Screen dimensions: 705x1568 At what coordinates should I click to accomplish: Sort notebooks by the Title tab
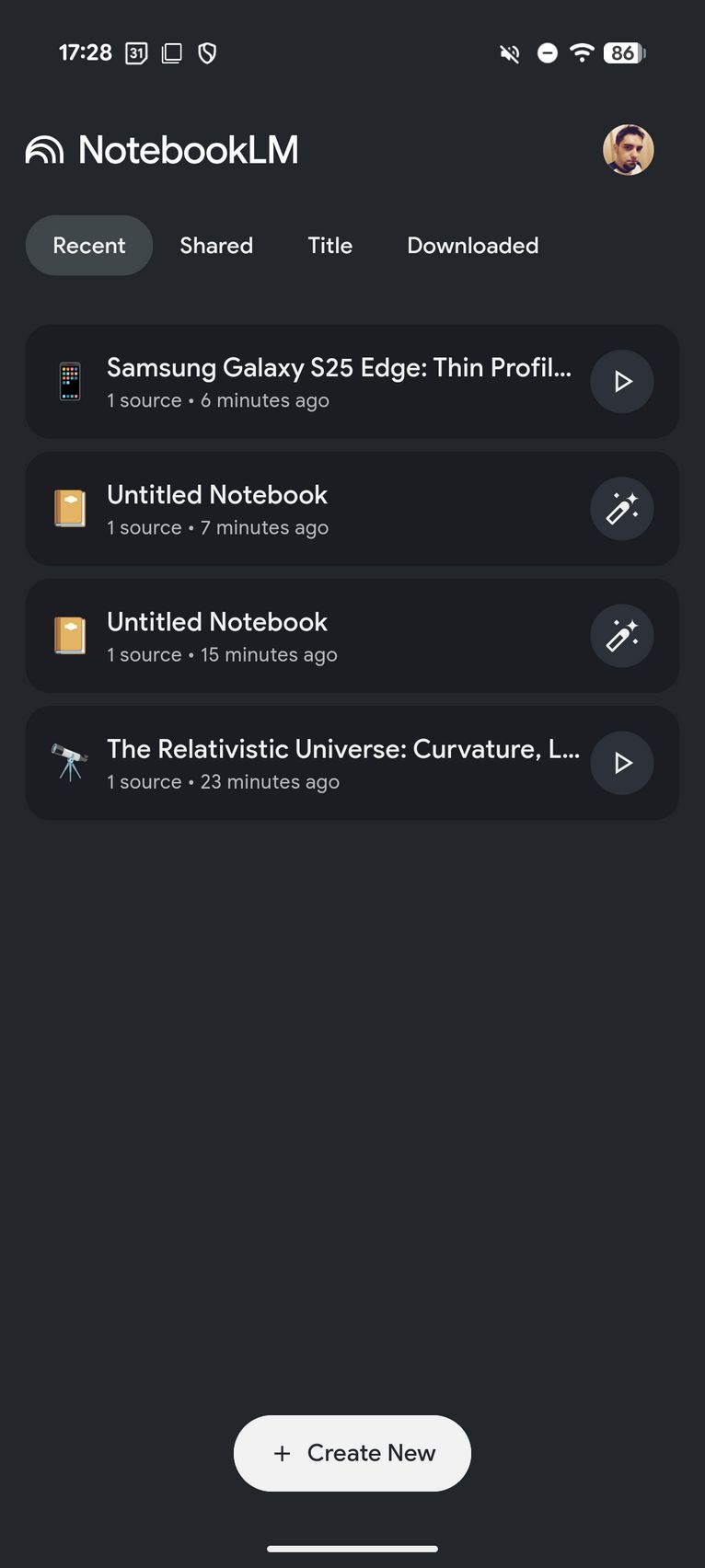point(330,246)
